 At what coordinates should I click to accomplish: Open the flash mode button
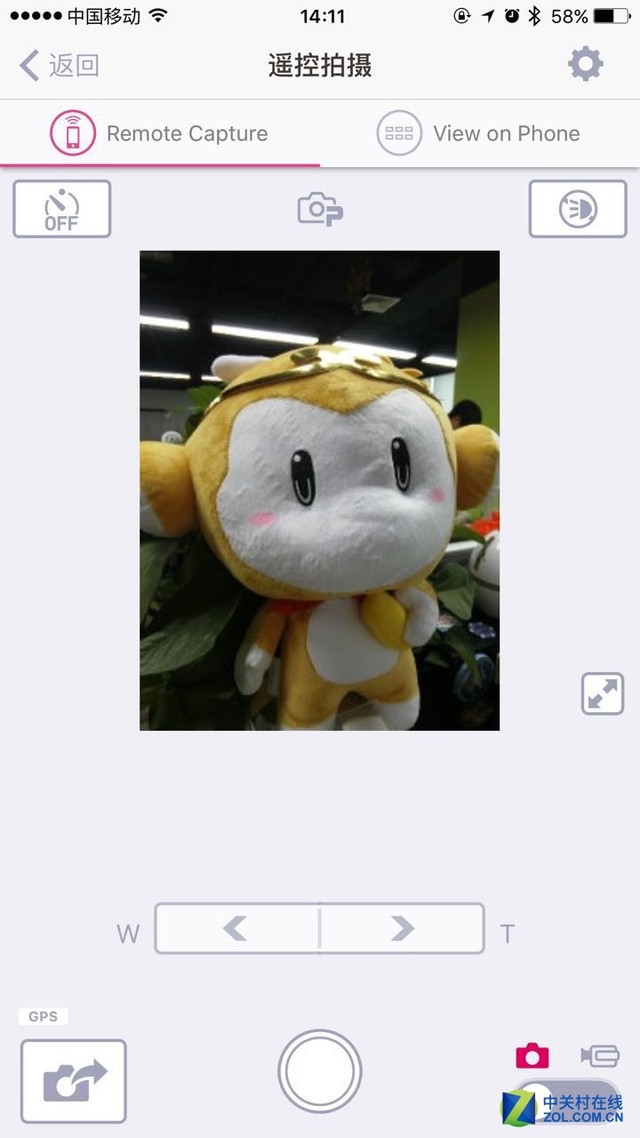tap(577, 209)
